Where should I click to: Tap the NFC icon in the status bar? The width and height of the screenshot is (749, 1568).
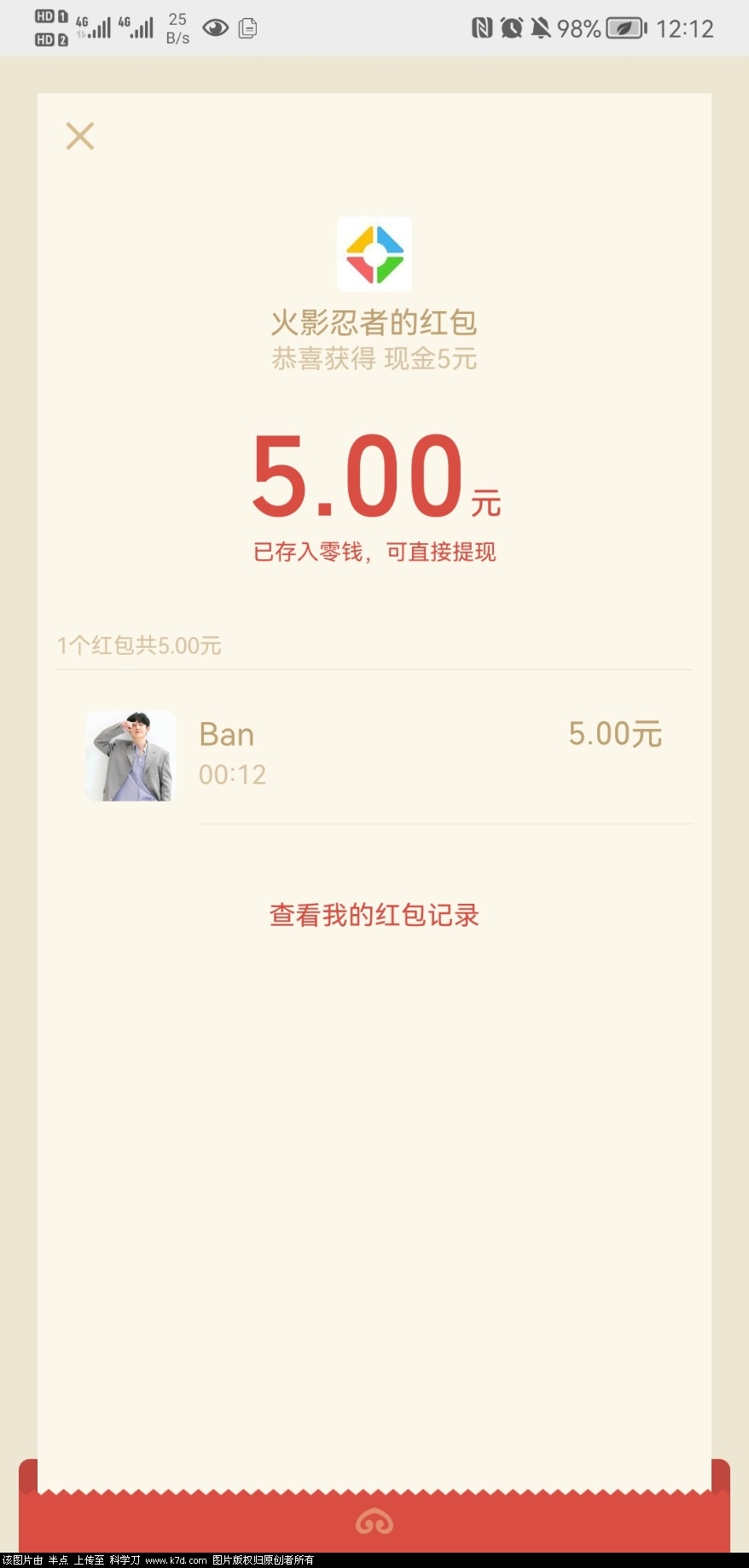483,27
